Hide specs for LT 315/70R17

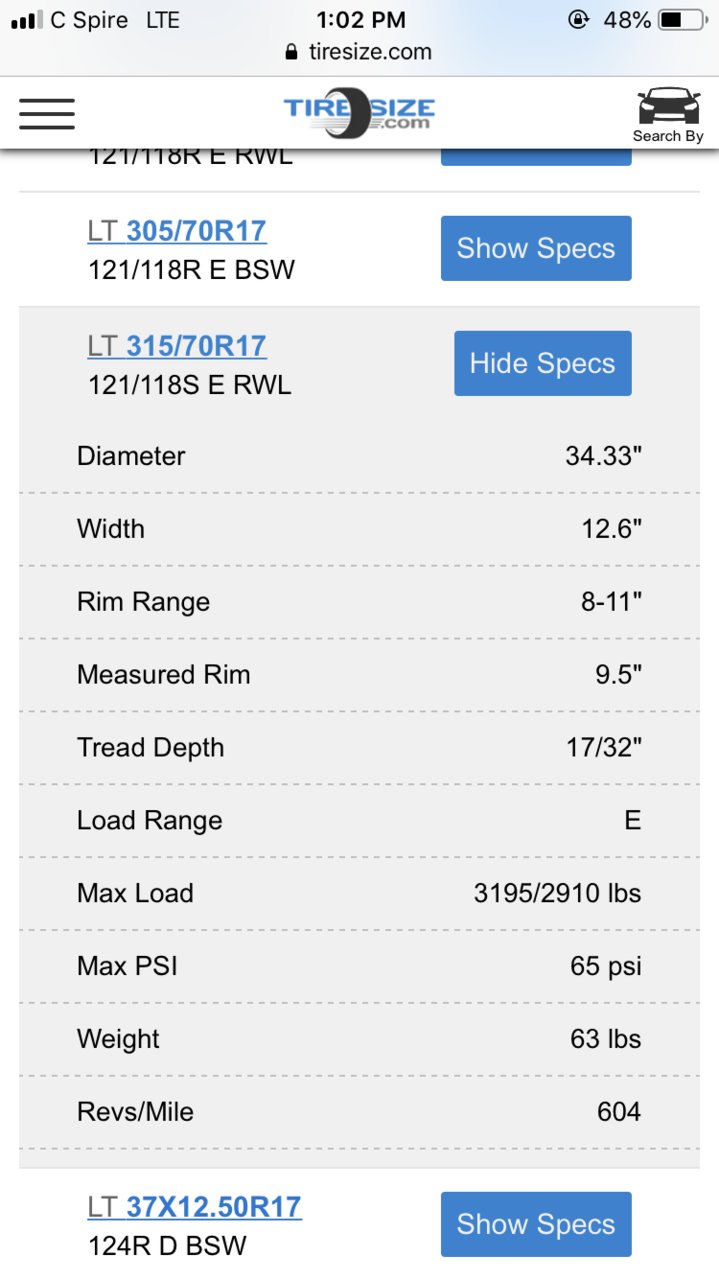(x=542, y=363)
